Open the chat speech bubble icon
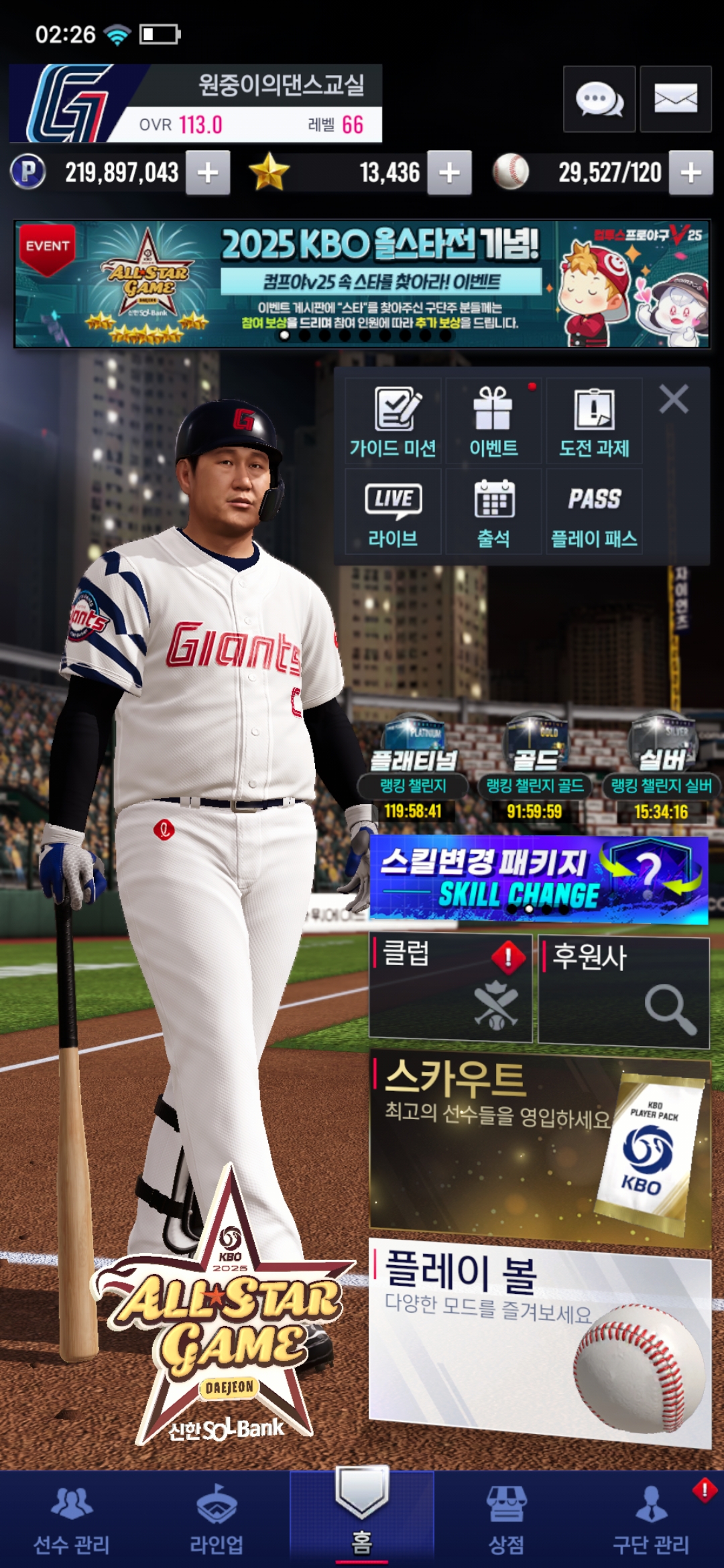Viewport: 724px width, 1568px height. coord(599,99)
